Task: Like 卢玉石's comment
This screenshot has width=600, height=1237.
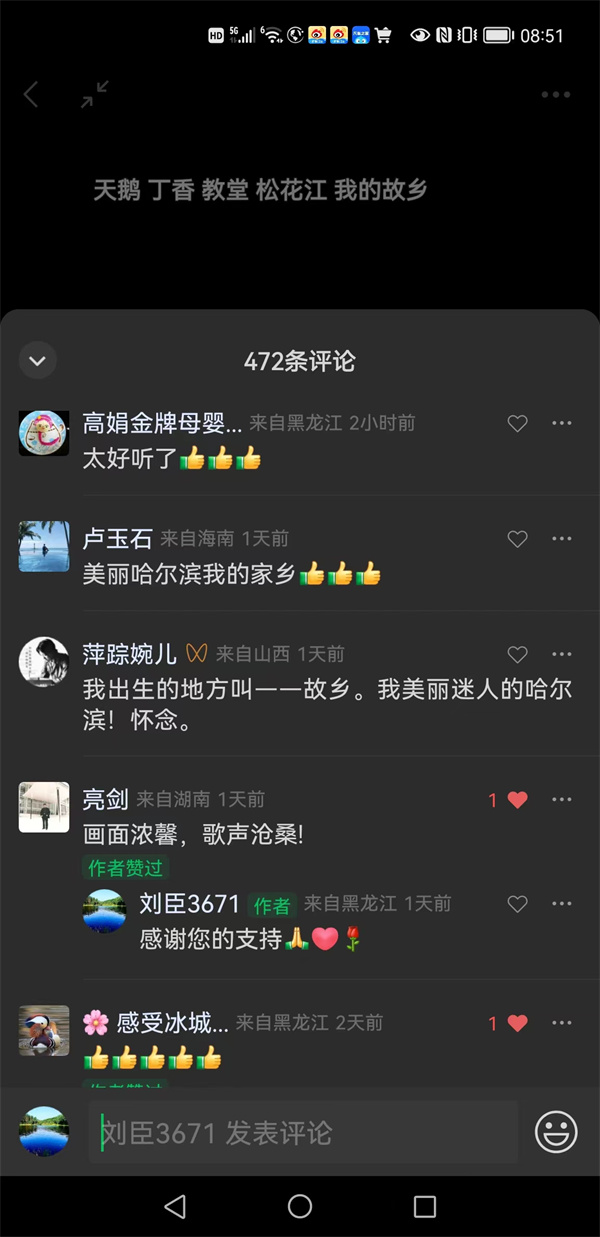Action: 517,540
